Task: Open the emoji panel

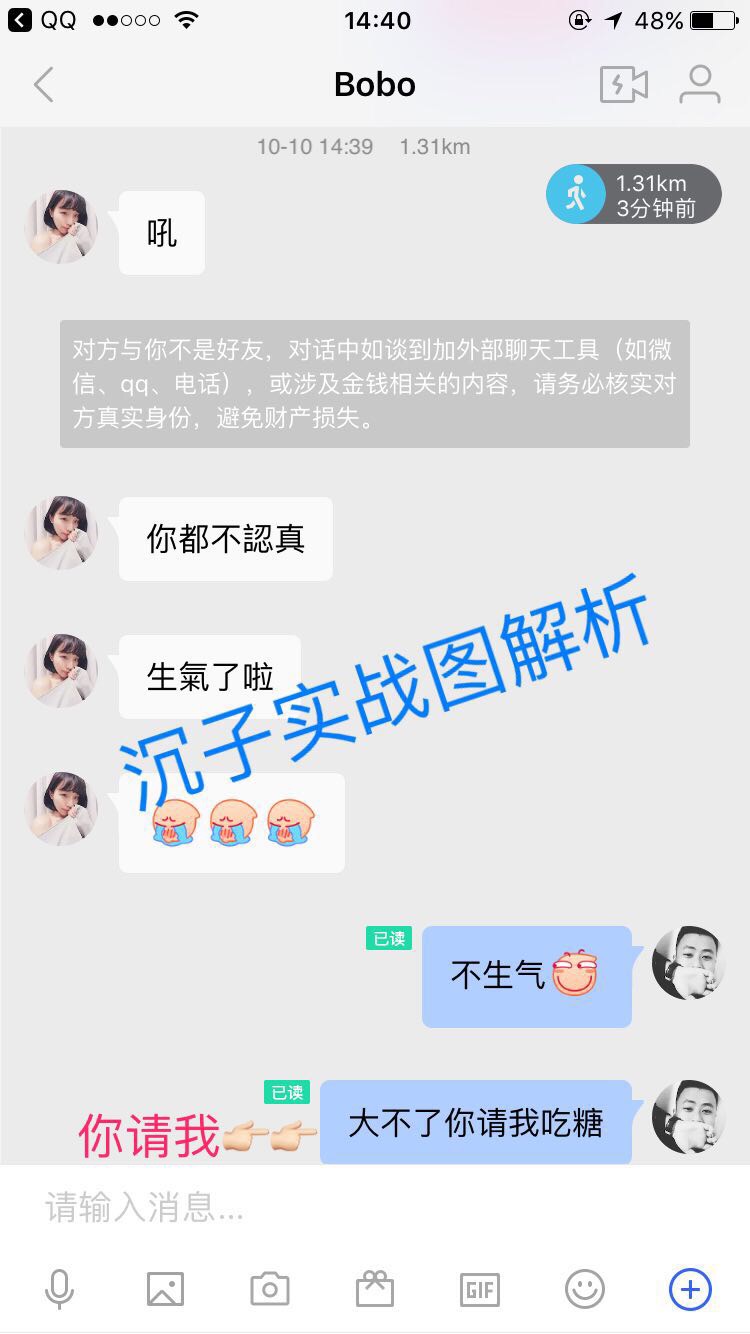Action: [585, 1290]
